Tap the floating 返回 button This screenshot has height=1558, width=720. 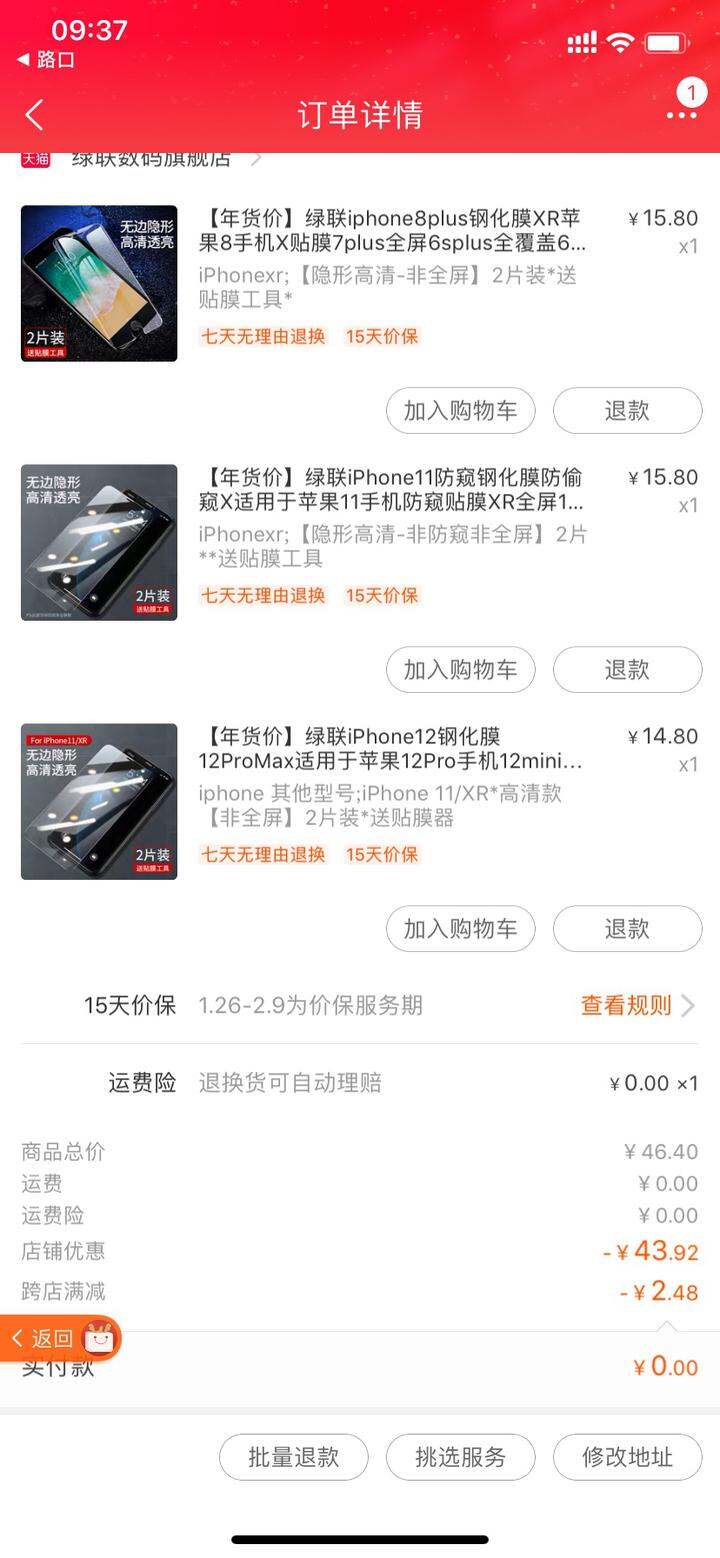pyautogui.click(x=60, y=1338)
